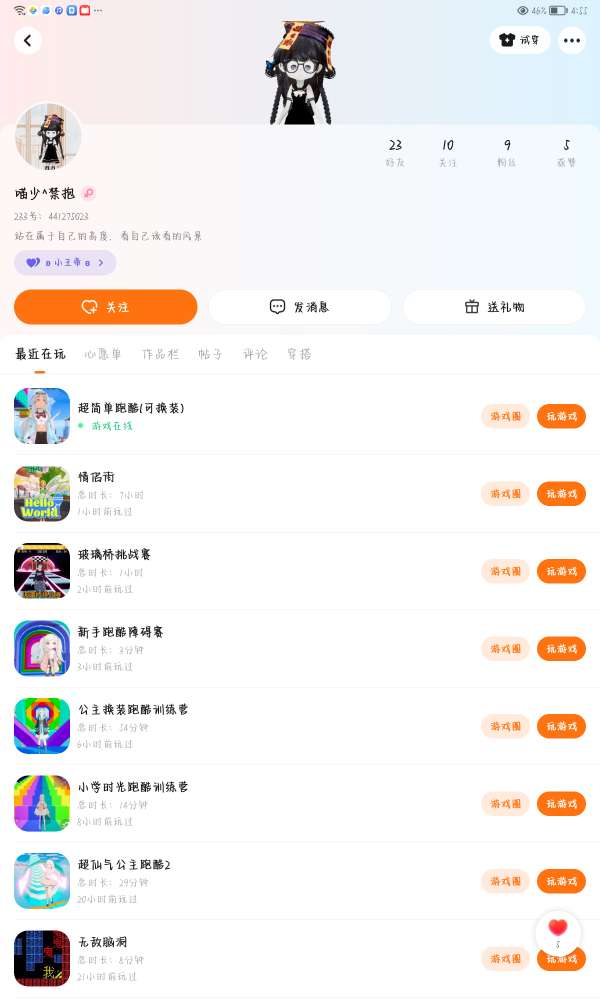Open the user's profile avatar

(x=47, y=136)
